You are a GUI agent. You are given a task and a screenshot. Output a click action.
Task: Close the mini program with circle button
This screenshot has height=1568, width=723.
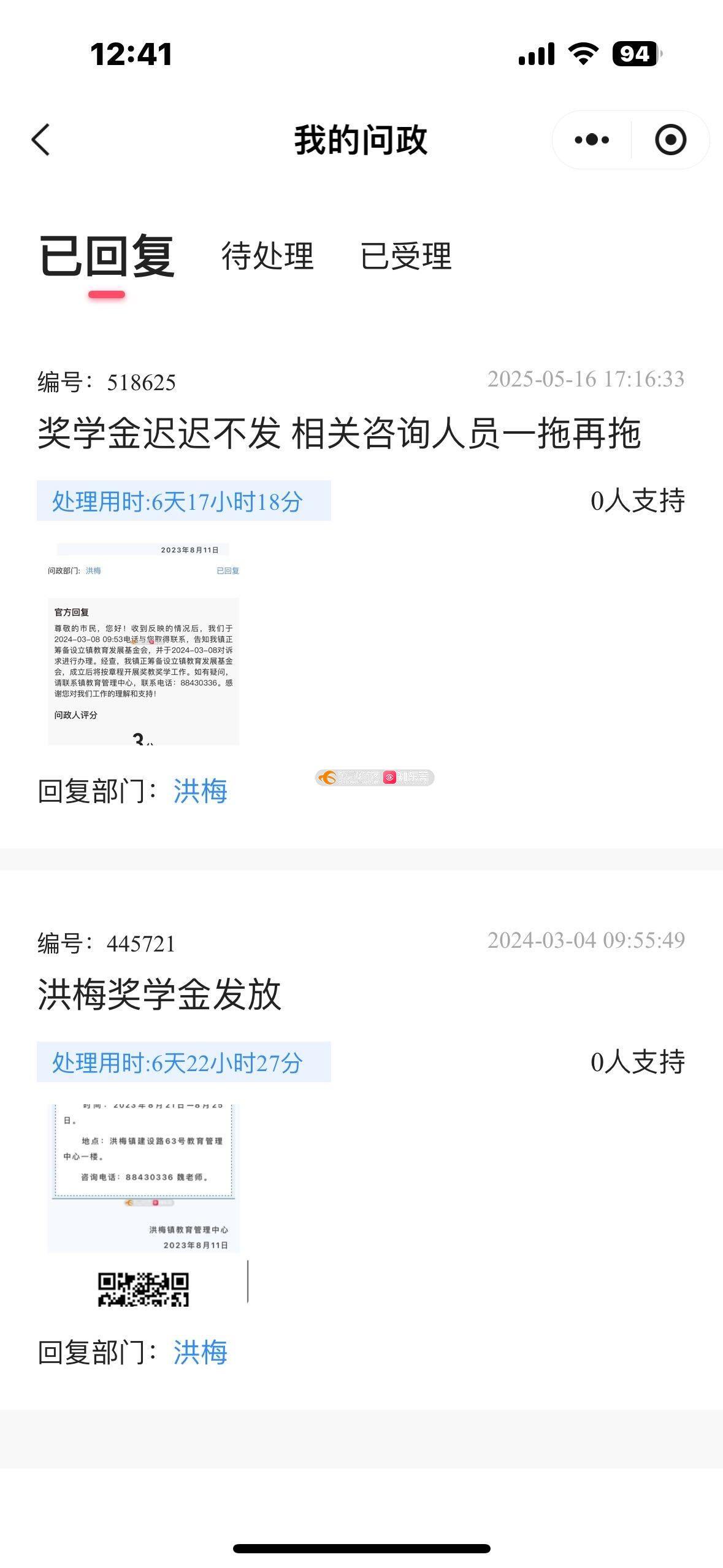[670, 140]
